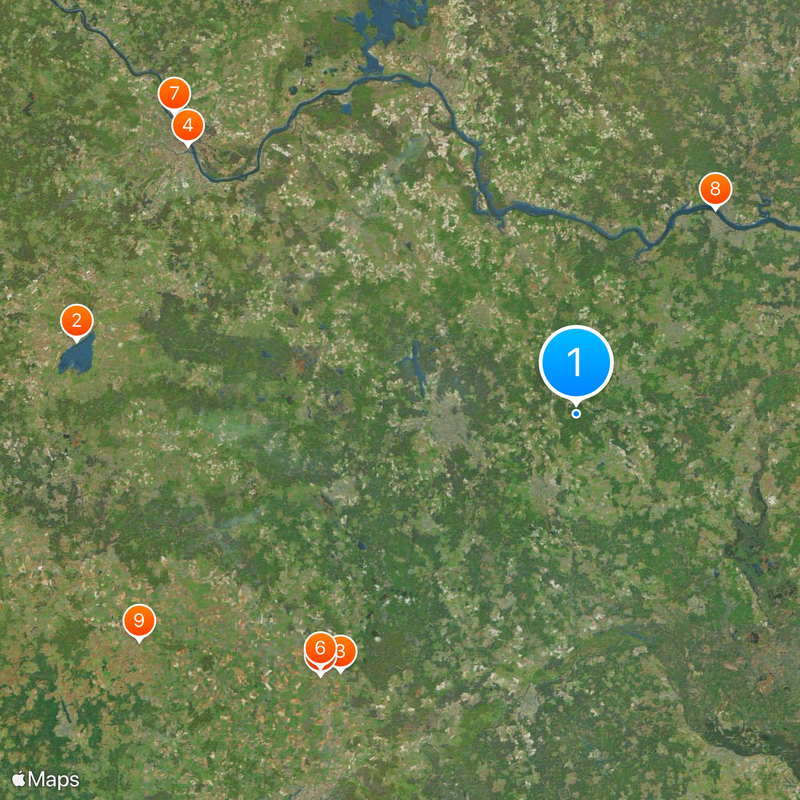Open map pin number 9
800x800 pixels.
pos(139,621)
